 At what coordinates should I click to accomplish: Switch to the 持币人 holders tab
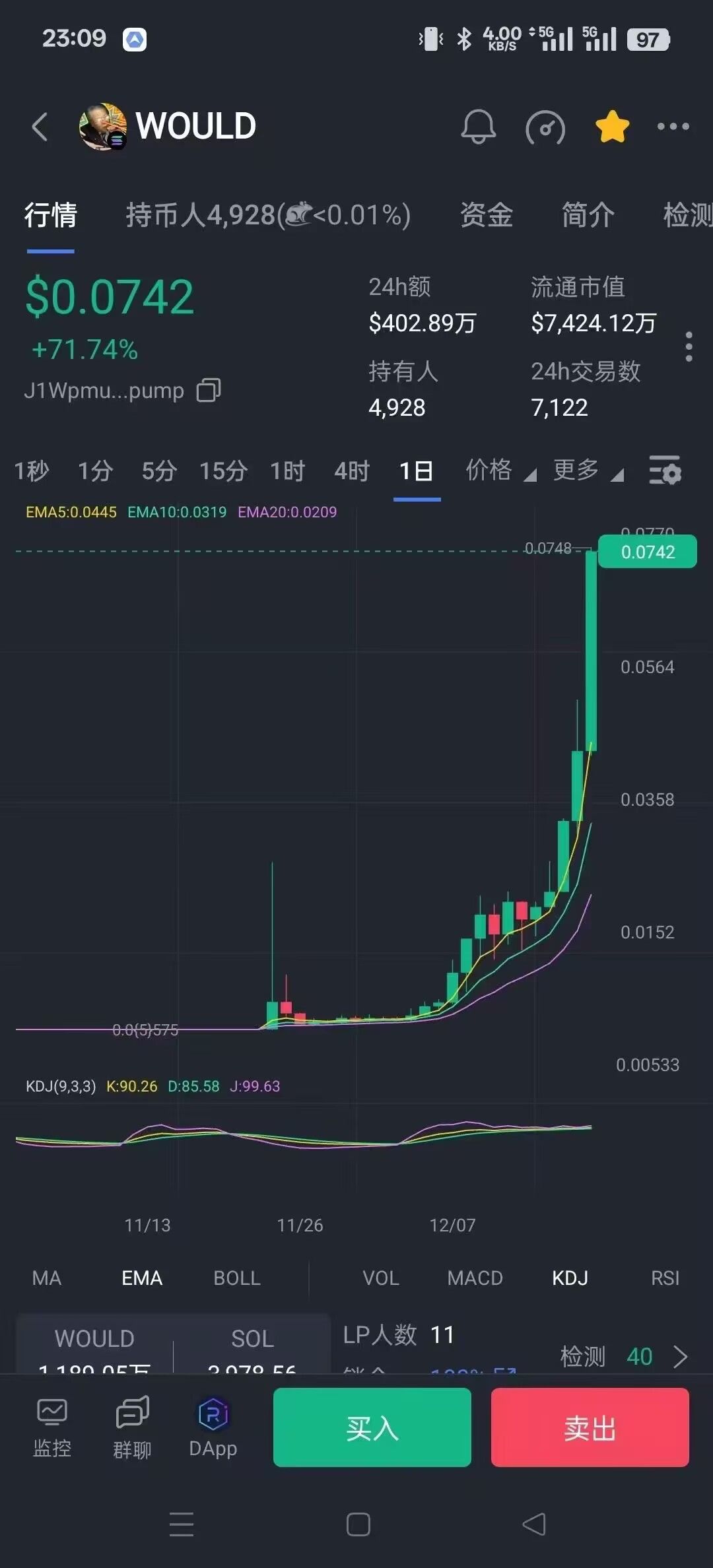pos(267,215)
